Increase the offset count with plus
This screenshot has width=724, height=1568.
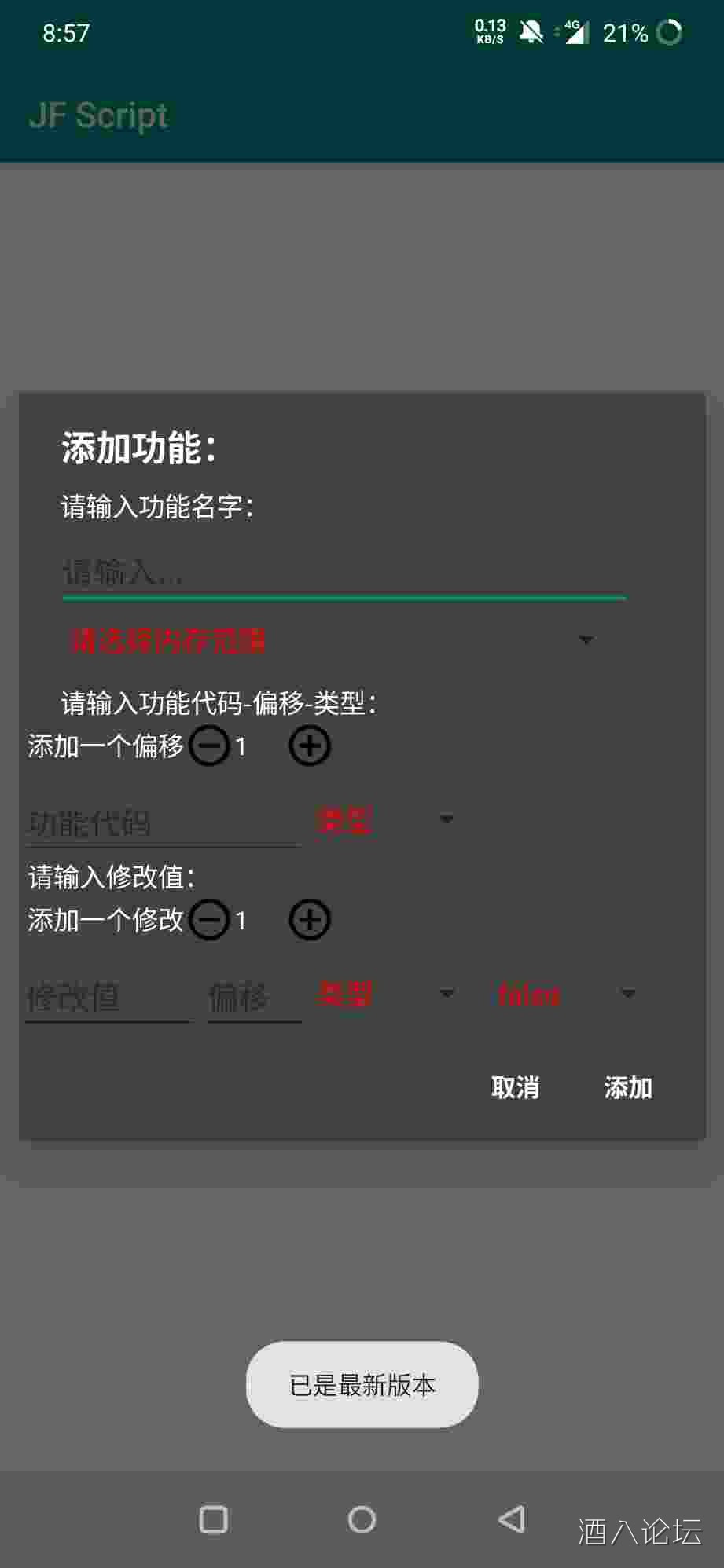tap(310, 746)
